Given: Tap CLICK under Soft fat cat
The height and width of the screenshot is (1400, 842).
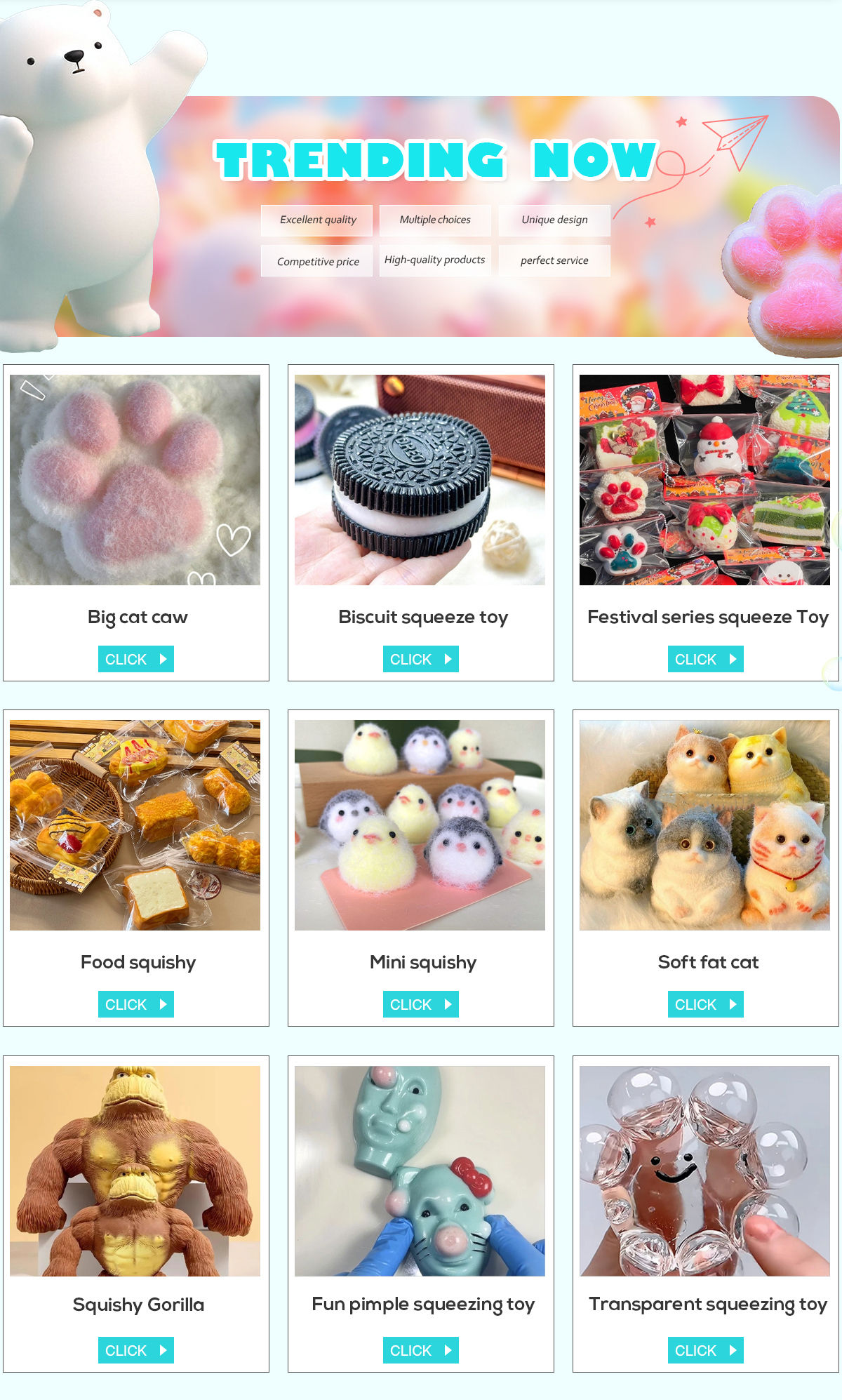Looking at the screenshot, I should [x=706, y=1004].
